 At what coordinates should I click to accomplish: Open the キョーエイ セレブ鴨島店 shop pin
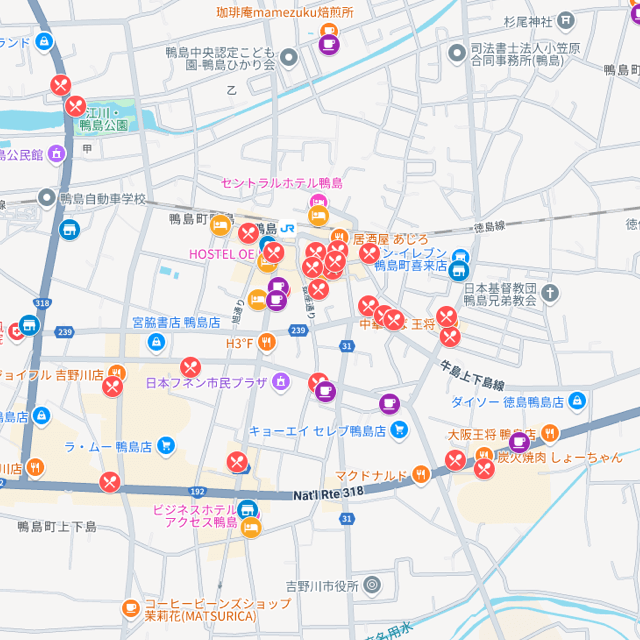pos(400,431)
